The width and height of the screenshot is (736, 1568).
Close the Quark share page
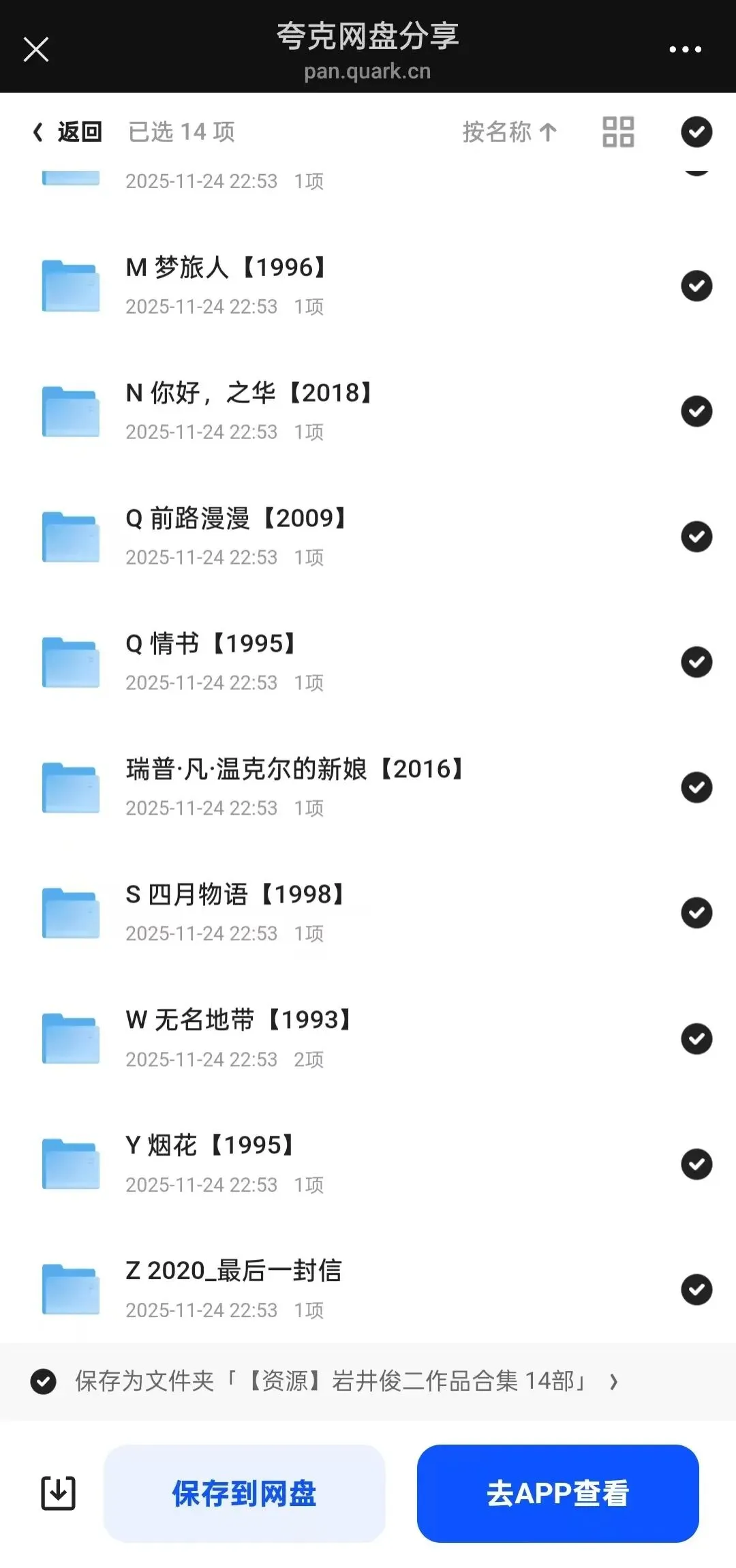point(36,49)
